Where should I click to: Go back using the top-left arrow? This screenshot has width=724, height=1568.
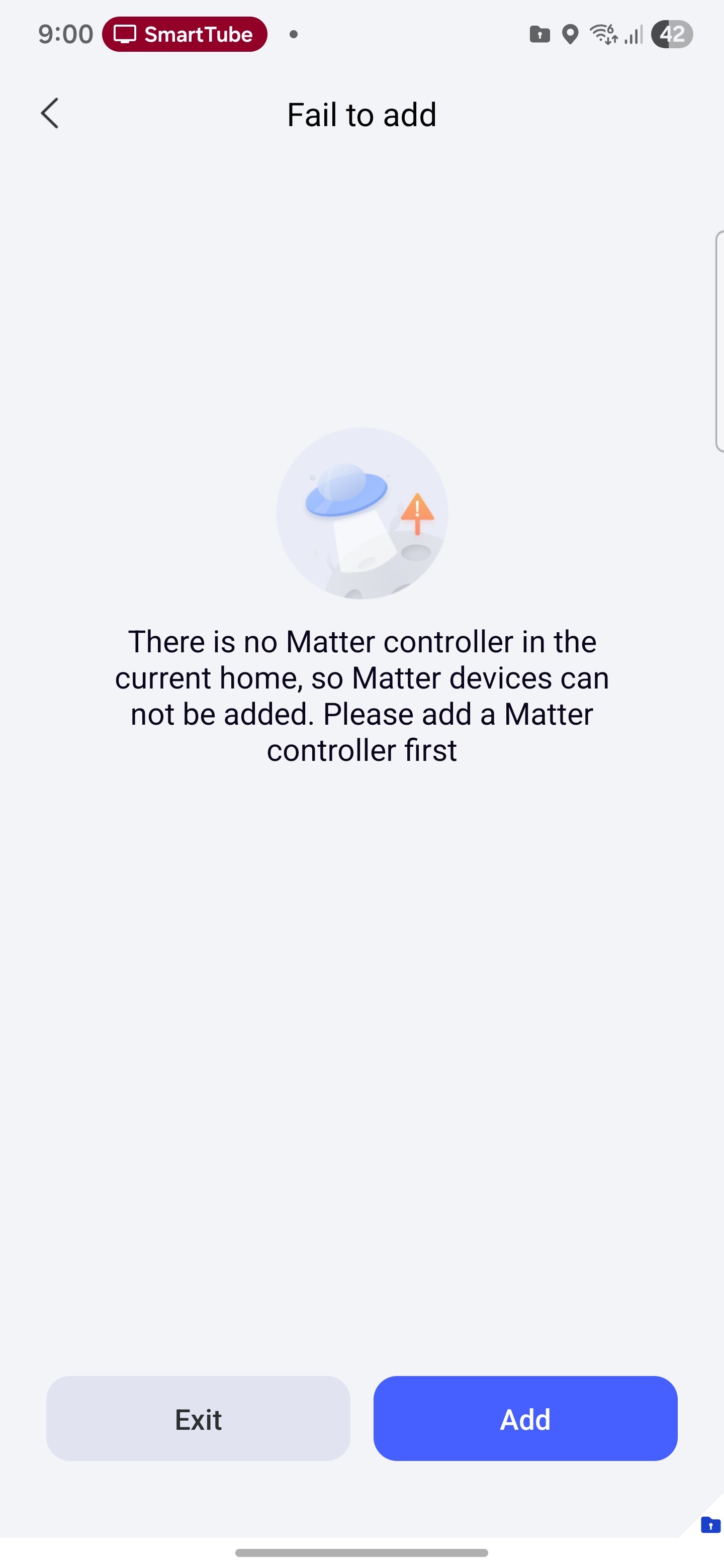coord(50,114)
